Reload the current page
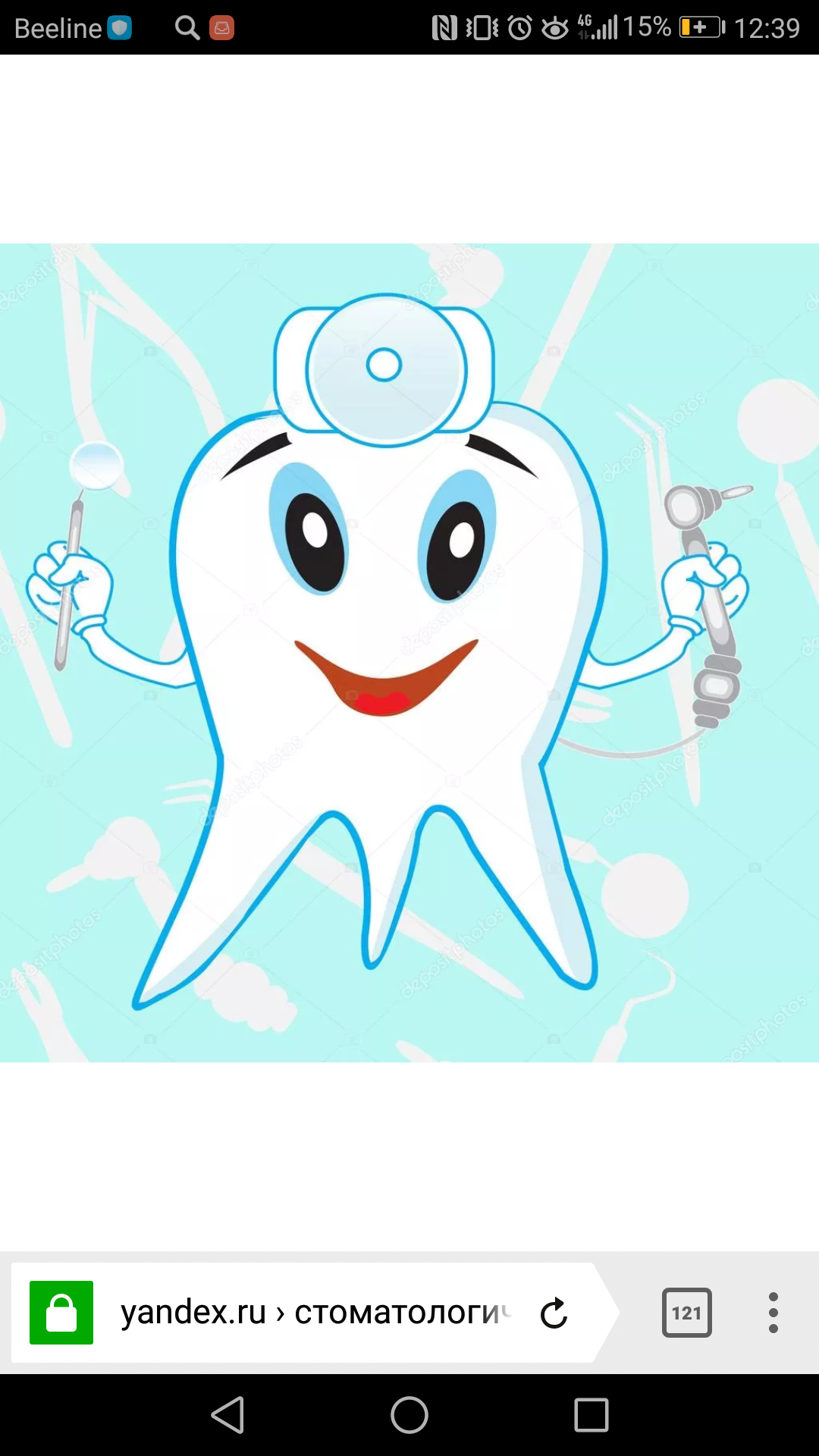Screen dimensions: 819x1456 tap(554, 1313)
